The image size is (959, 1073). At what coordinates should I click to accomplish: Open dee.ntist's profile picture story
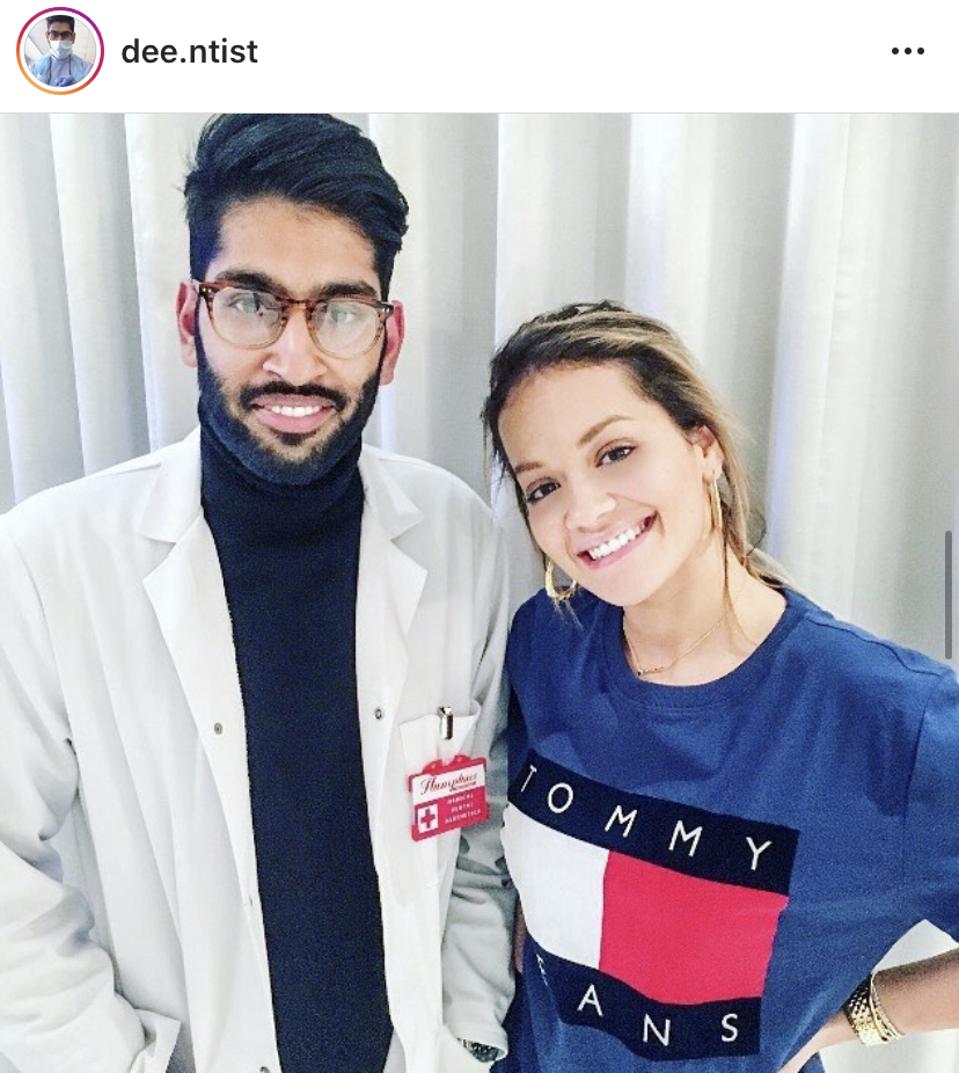click(60, 51)
